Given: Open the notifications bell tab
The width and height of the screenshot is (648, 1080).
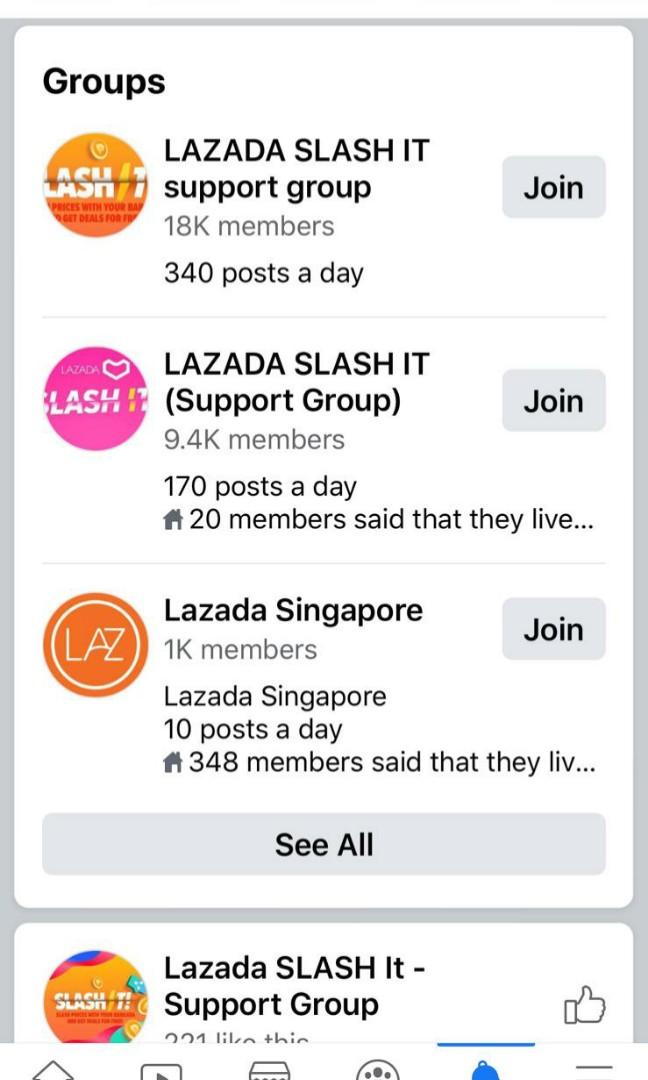Looking at the screenshot, I should click(x=485, y=1070).
